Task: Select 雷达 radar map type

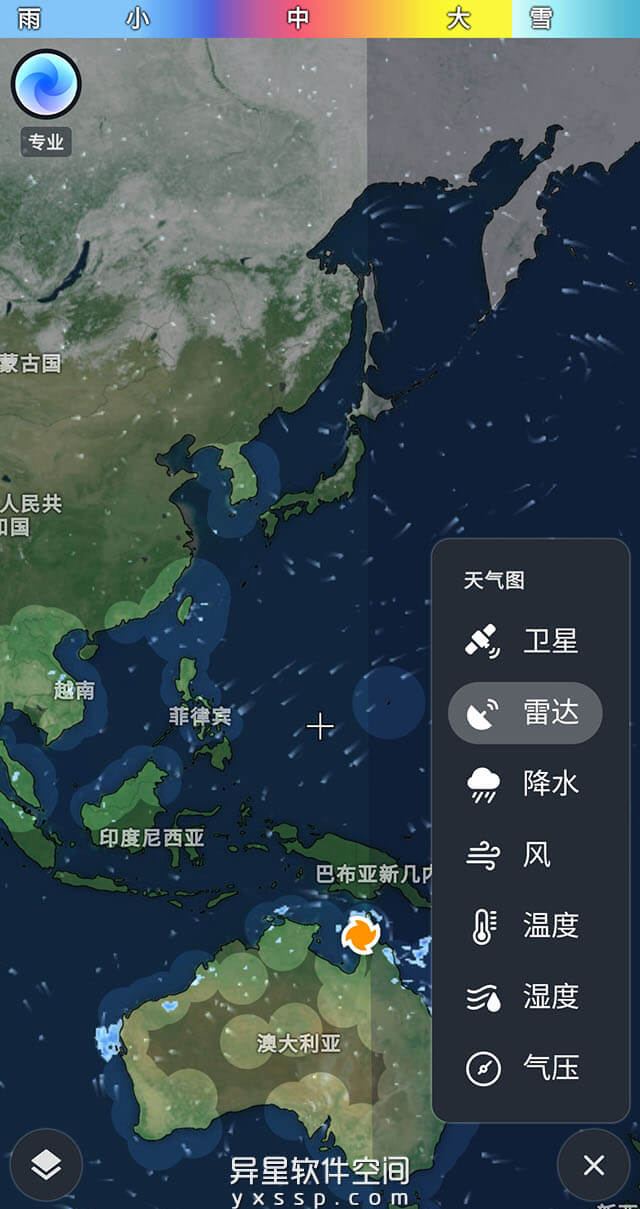Action: [x=525, y=713]
